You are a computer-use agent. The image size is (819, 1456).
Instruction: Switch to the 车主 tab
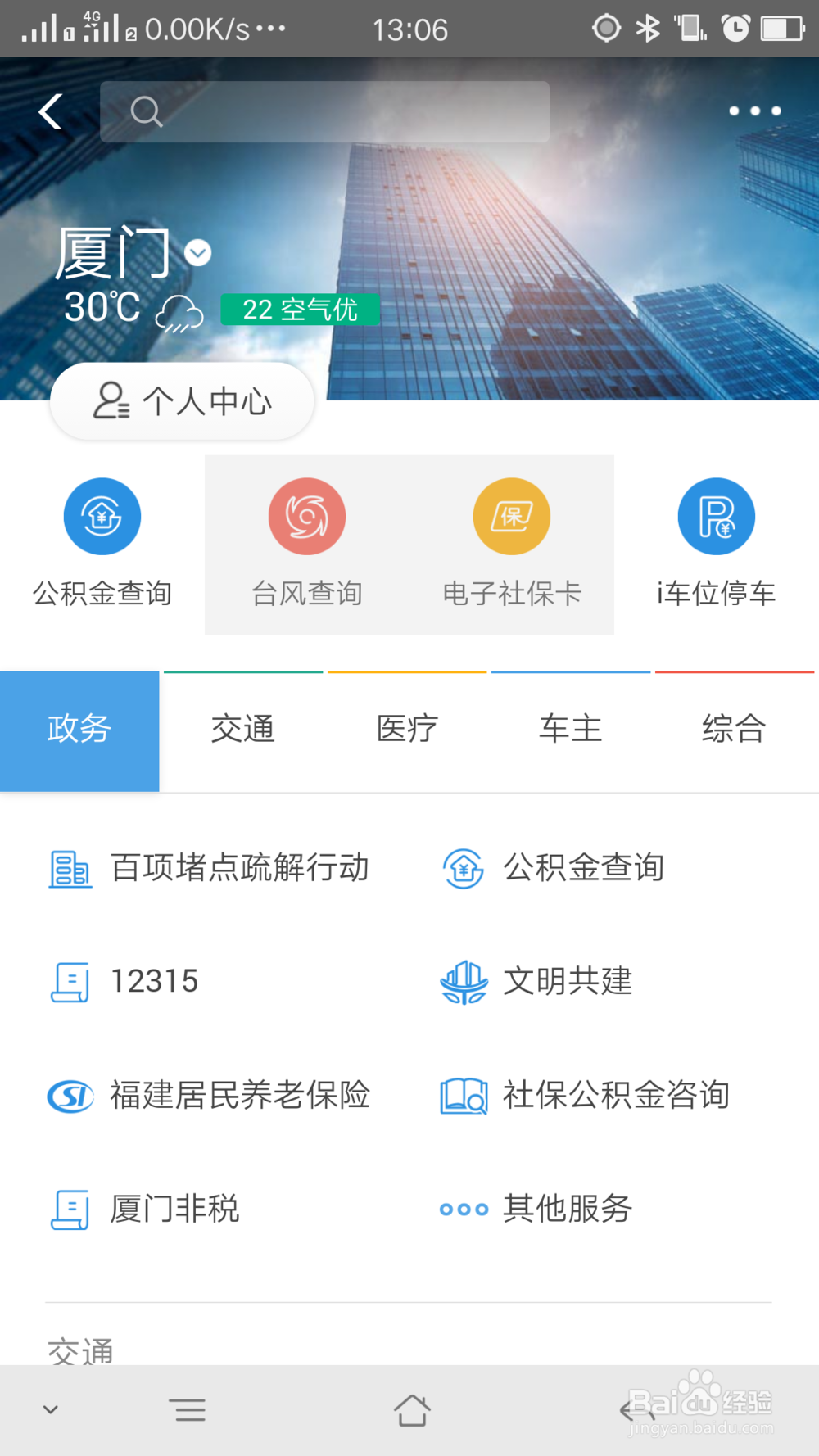click(571, 729)
